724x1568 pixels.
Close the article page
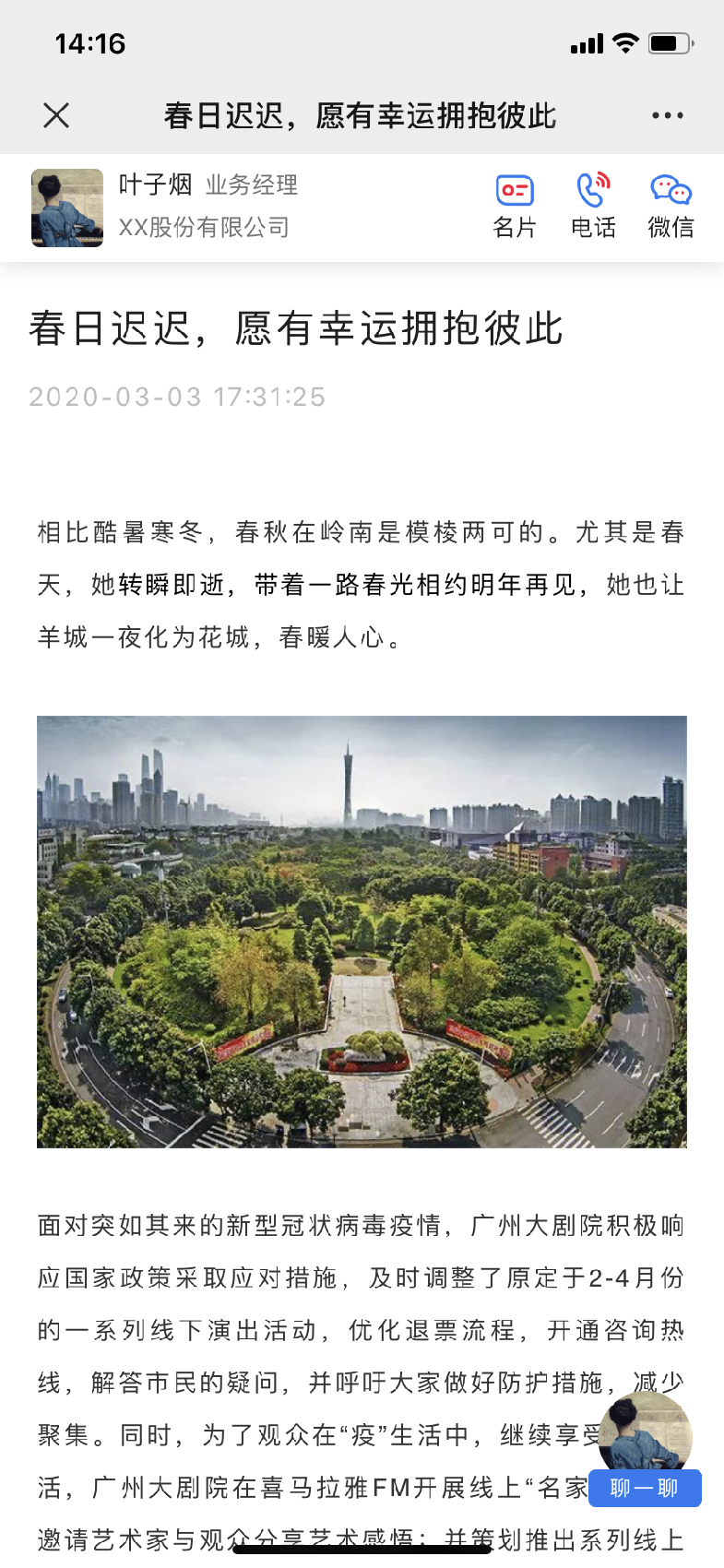tap(56, 115)
